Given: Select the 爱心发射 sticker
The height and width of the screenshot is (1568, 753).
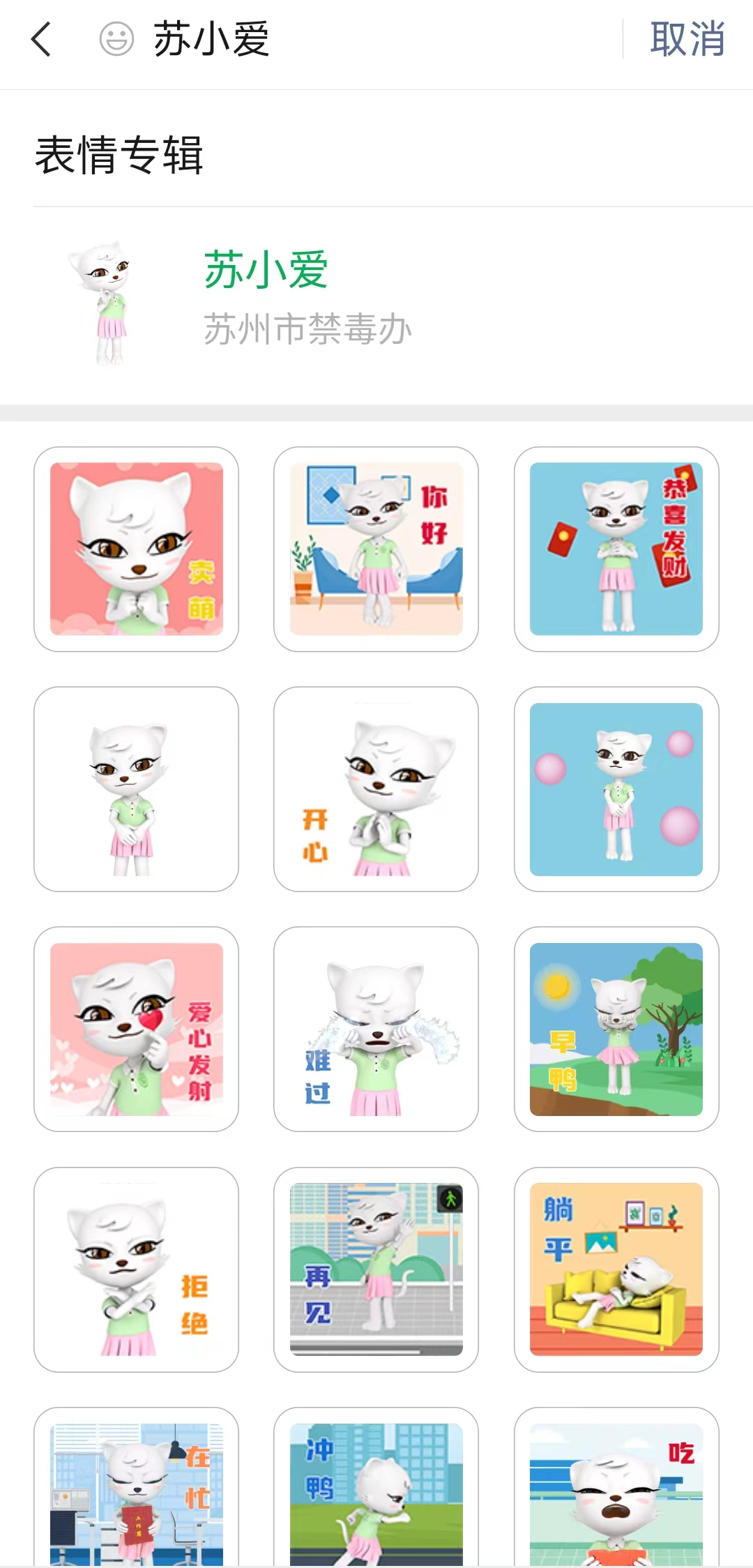Looking at the screenshot, I should tap(137, 1030).
